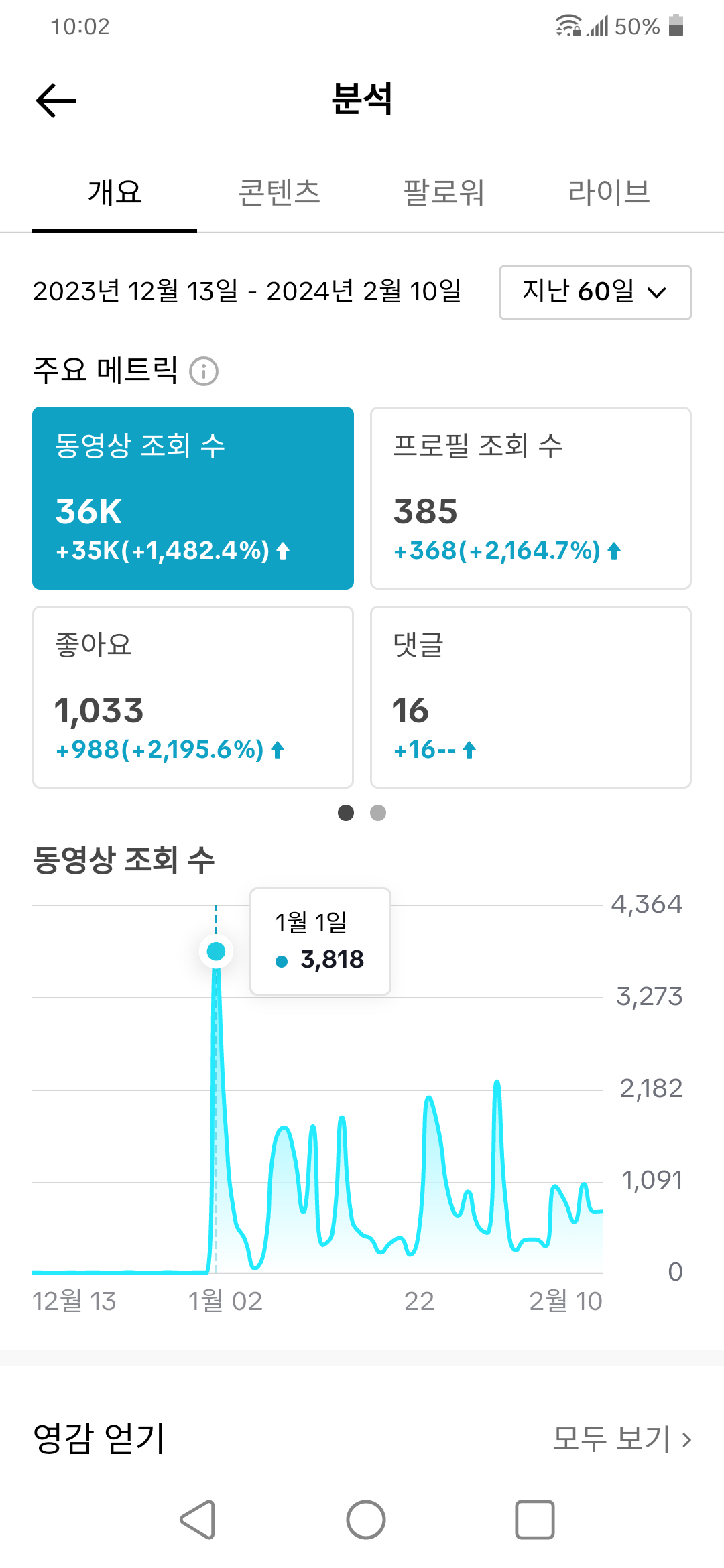Select the 개요 tab

click(115, 193)
